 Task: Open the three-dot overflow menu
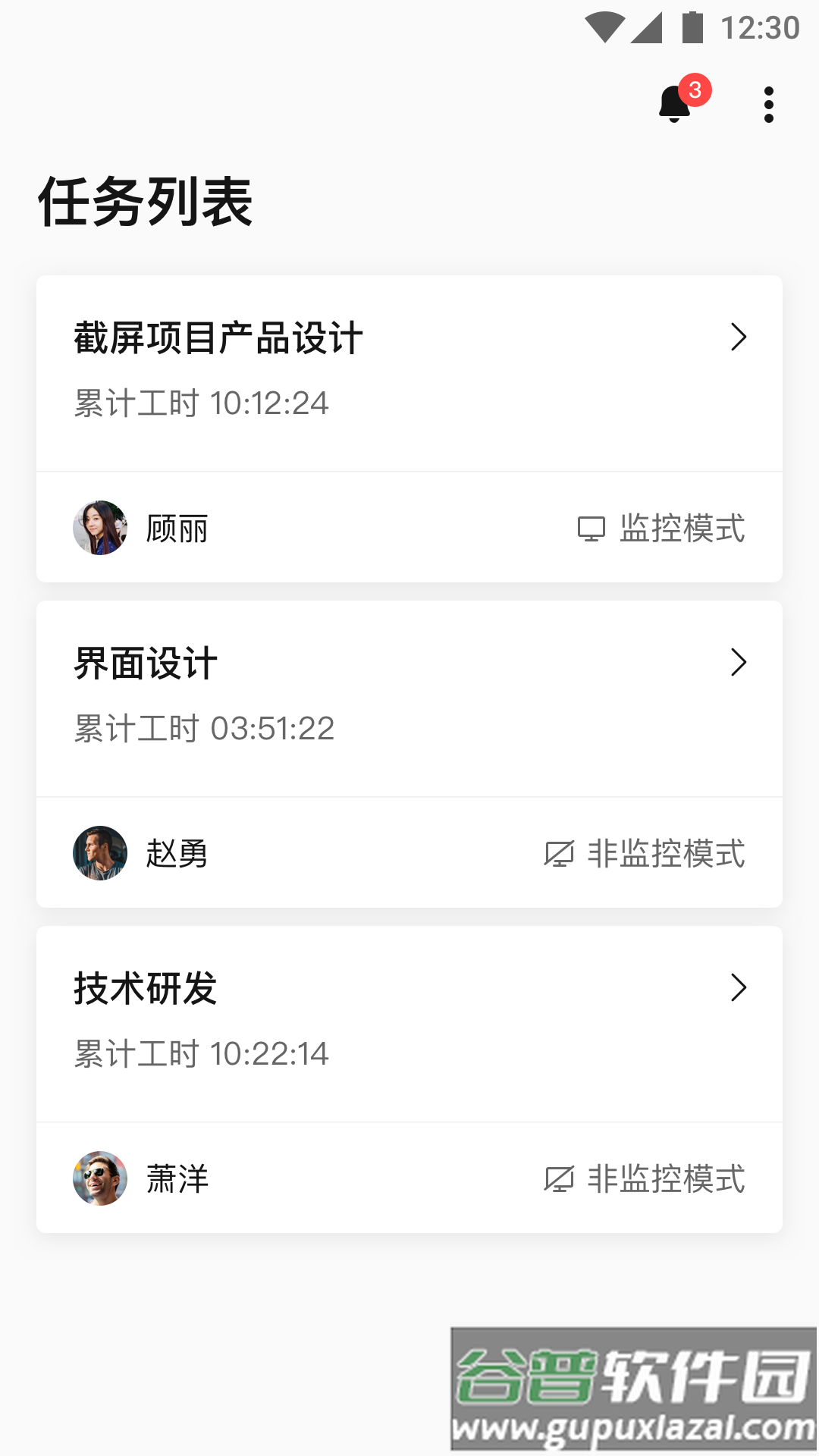tap(770, 103)
